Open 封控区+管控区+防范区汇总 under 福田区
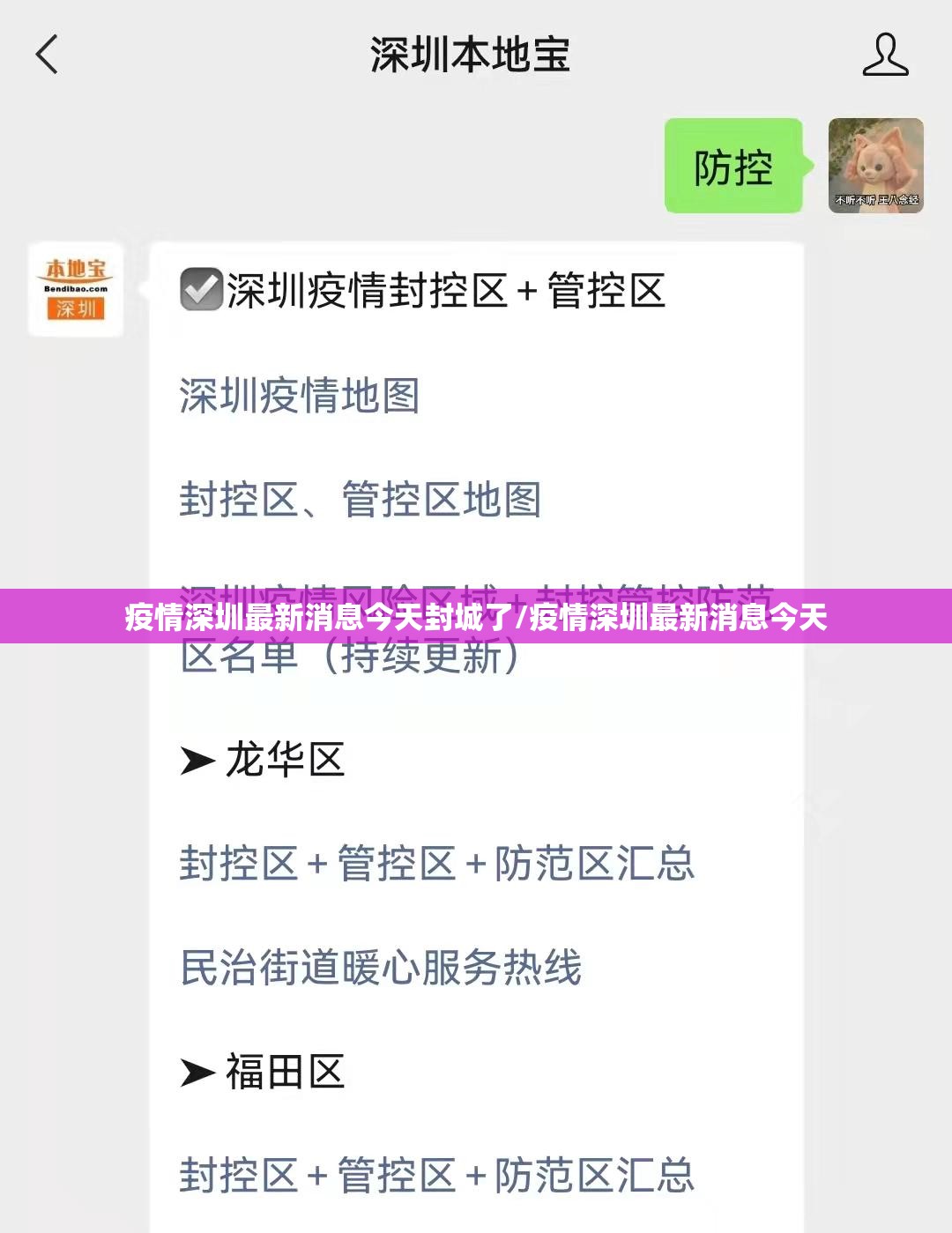952x1233 pixels. click(x=436, y=1175)
